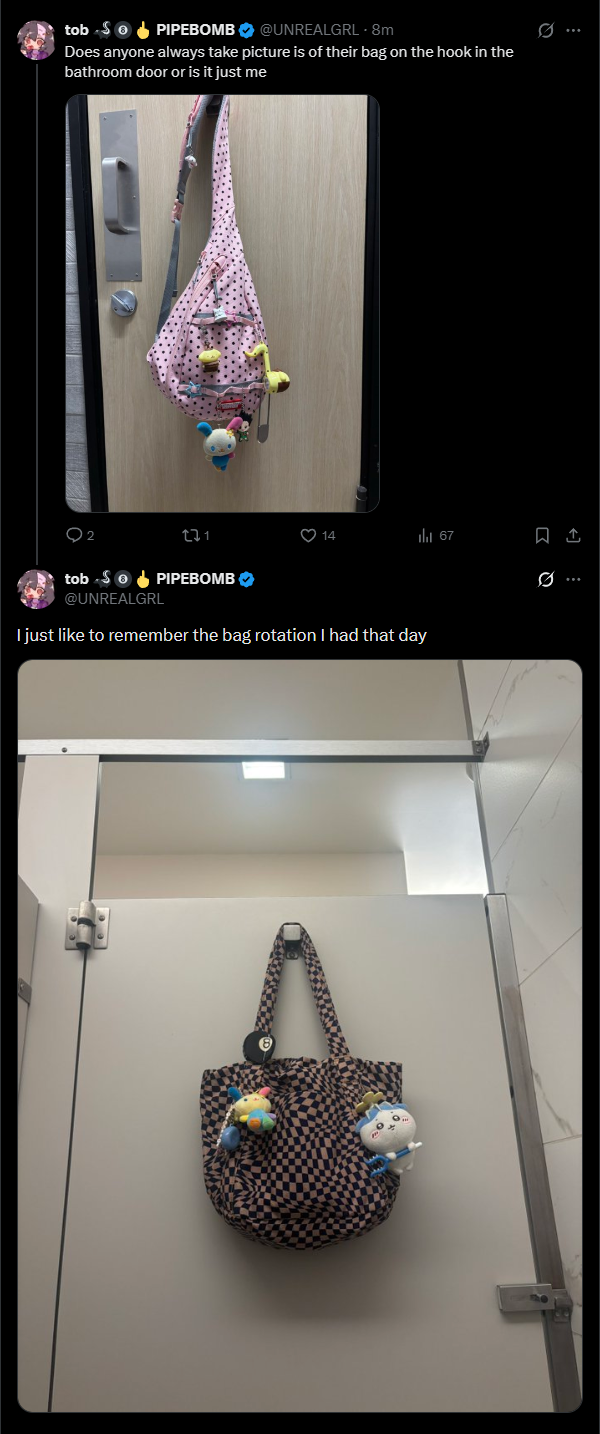Open the pink polka-dot bag photo
600x1434 pixels.
pyautogui.click(x=222, y=303)
